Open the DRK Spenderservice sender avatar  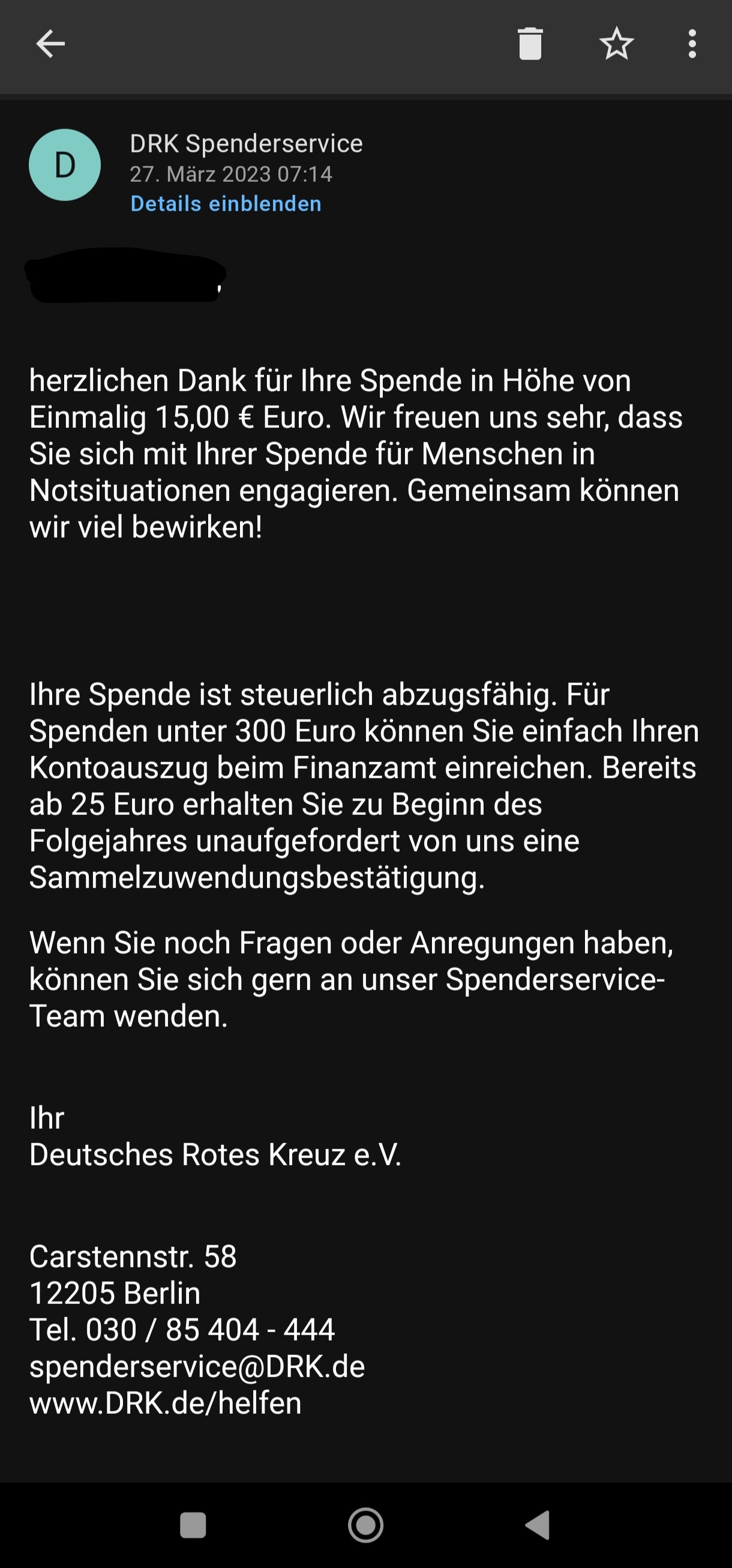64,165
